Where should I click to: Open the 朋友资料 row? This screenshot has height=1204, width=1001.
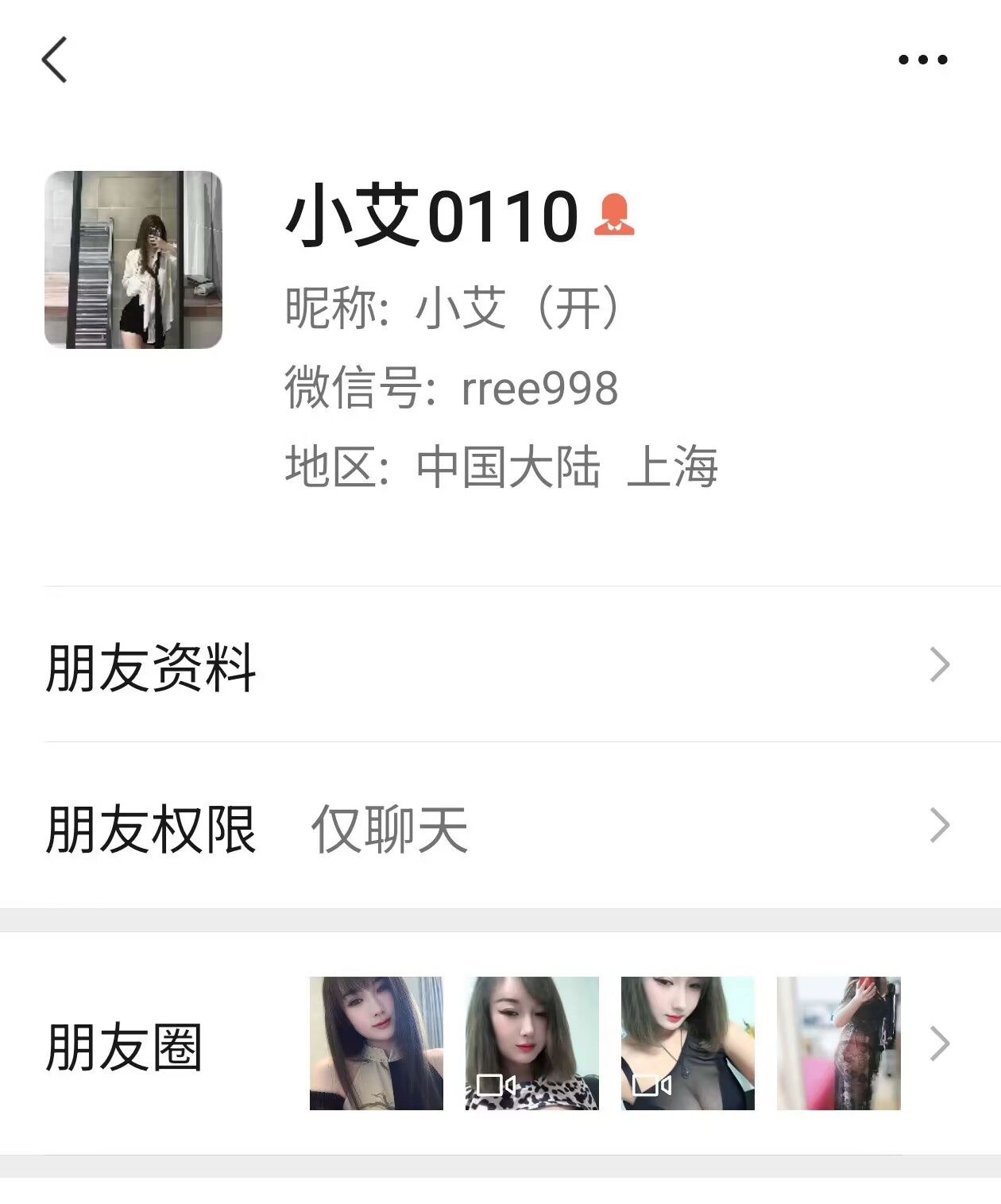click(x=499, y=665)
